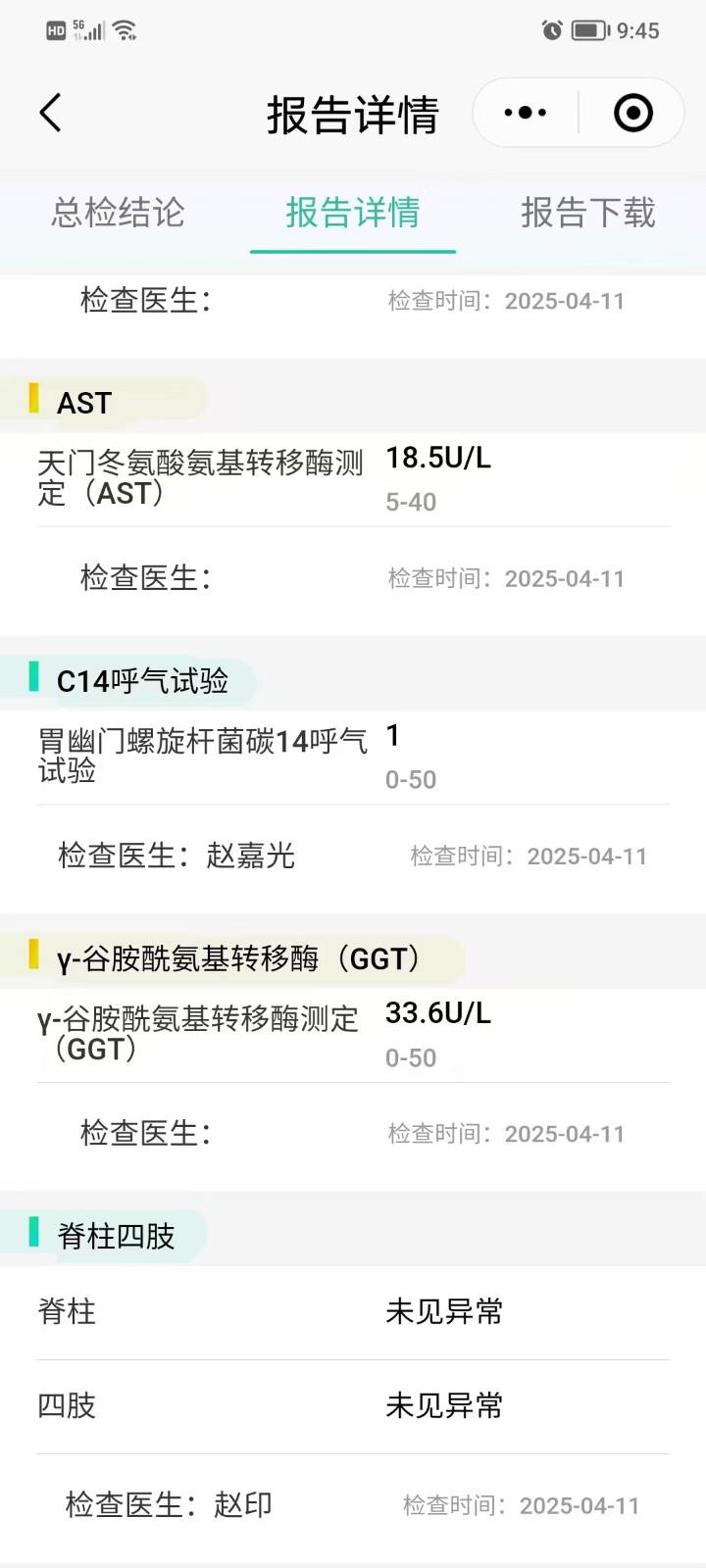The height and width of the screenshot is (1568, 706).
Task: Close the mini program with the circle button
Action: [x=632, y=113]
